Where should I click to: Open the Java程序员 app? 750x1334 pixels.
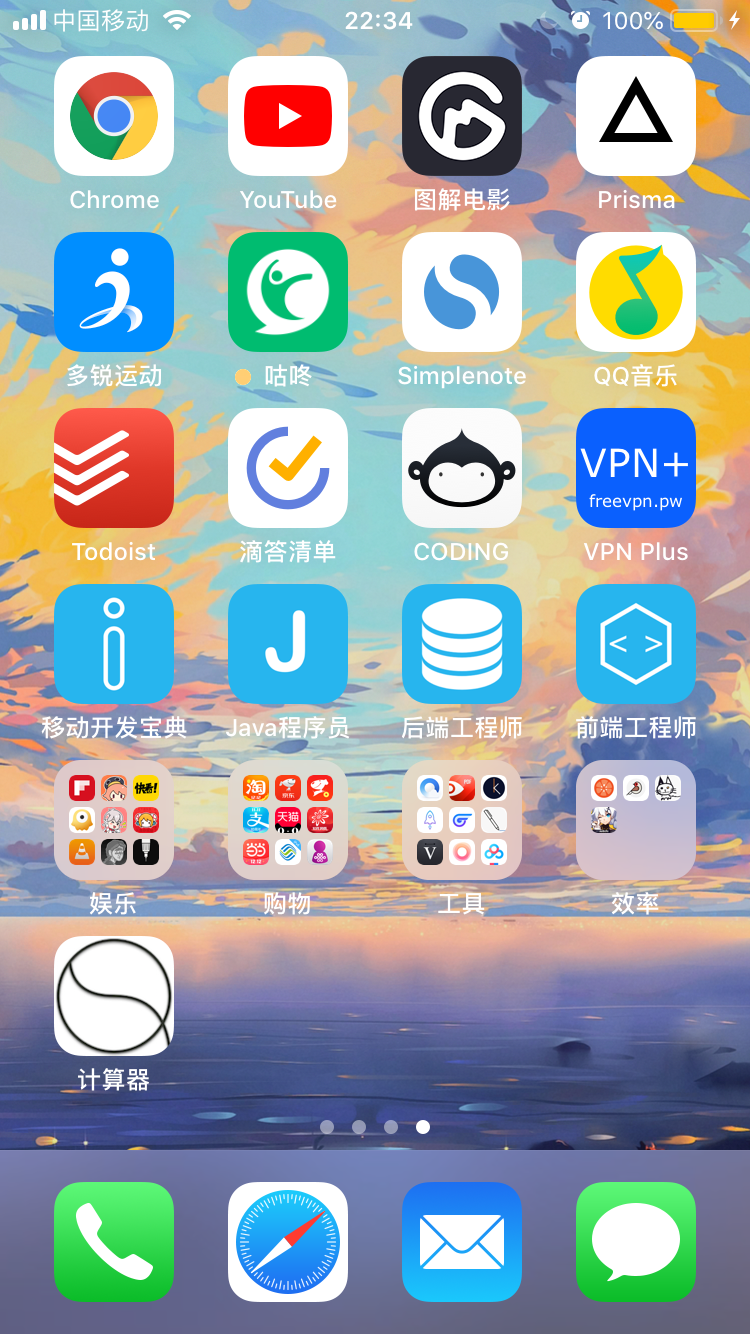288,644
